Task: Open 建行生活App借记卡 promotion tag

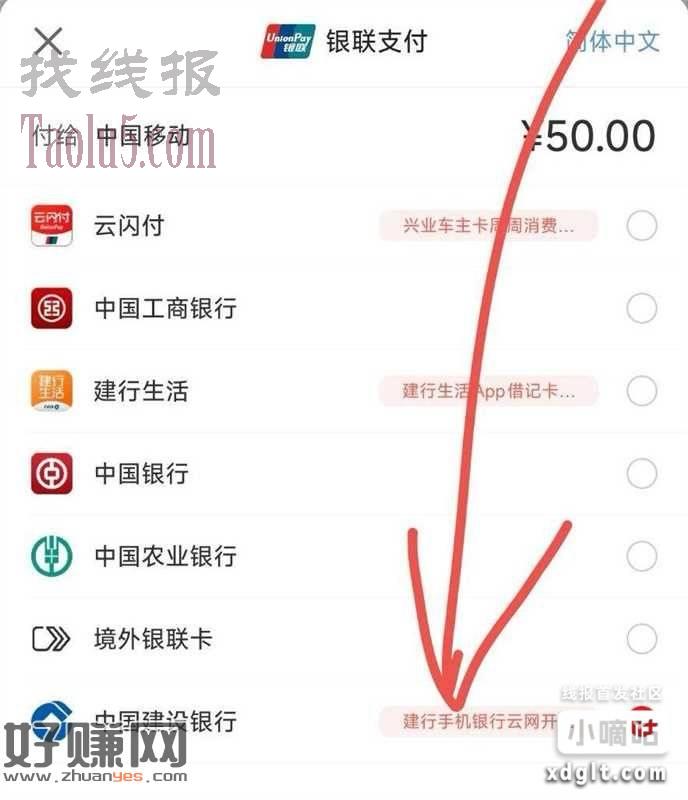Action: 488,390
